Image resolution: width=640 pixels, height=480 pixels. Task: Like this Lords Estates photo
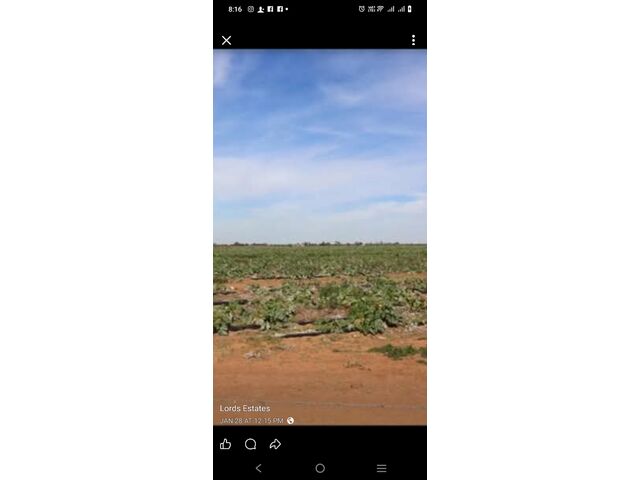(x=225, y=444)
